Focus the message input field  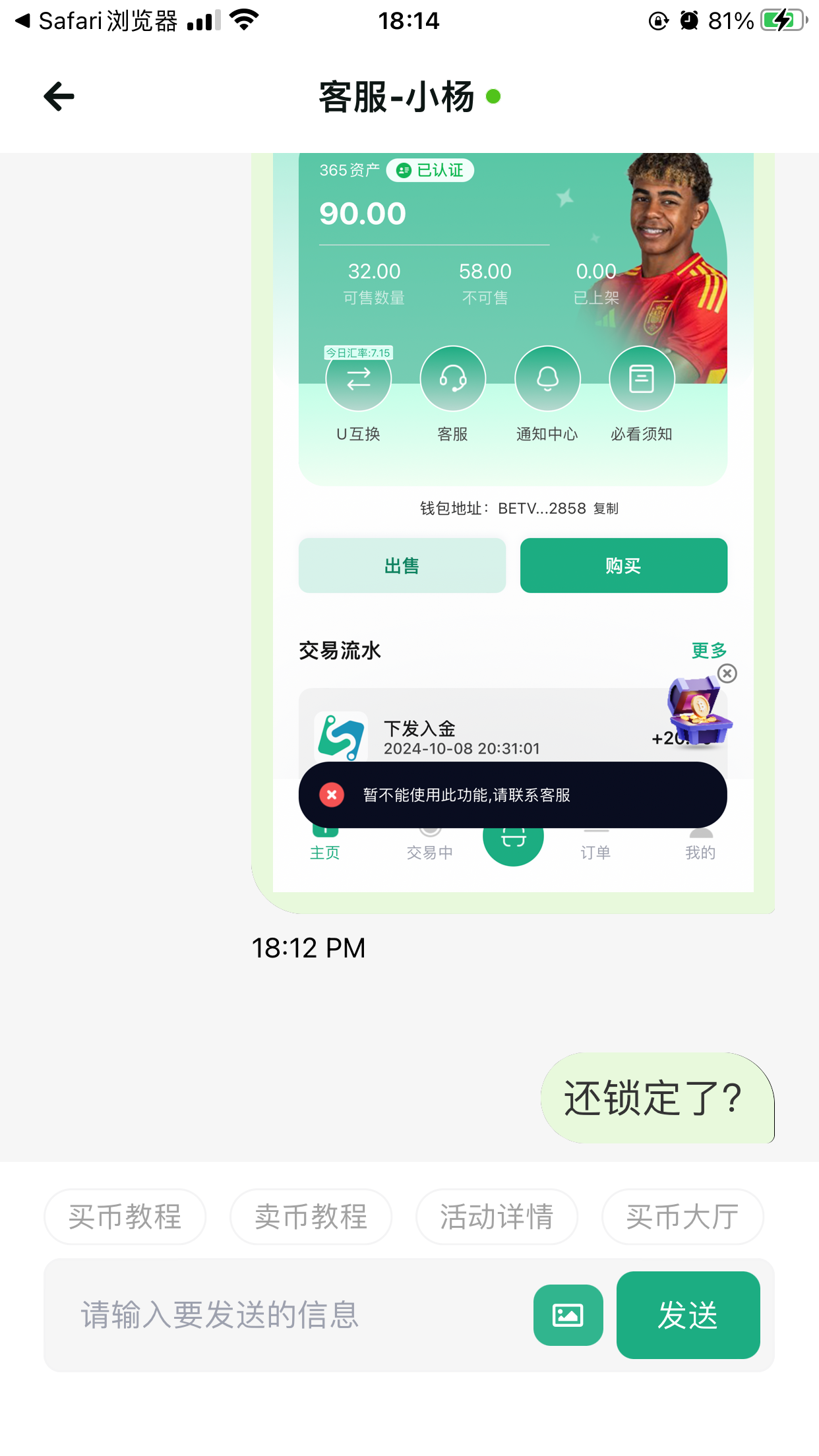pyautogui.click(x=290, y=1315)
